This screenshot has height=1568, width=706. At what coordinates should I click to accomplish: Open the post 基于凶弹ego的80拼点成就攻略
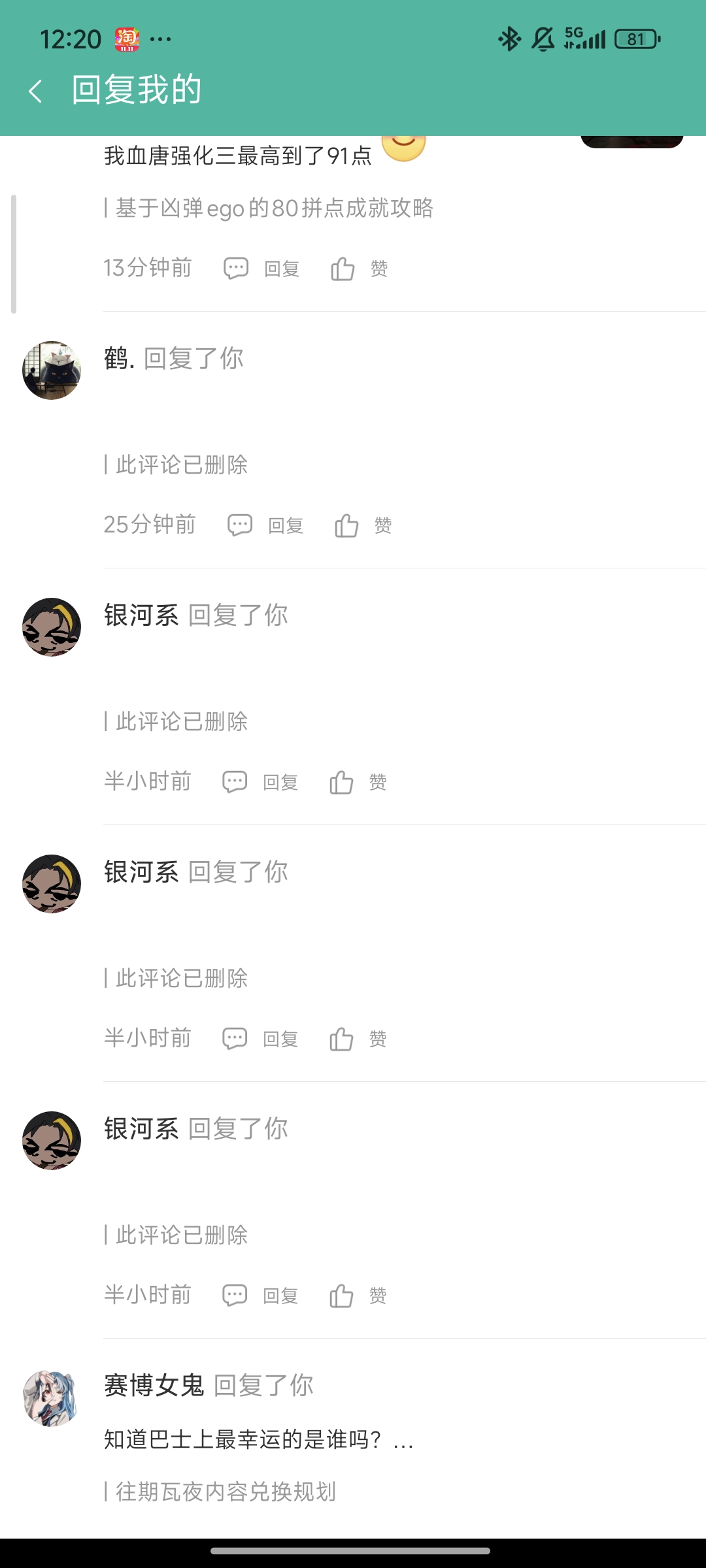coord(274,208)
